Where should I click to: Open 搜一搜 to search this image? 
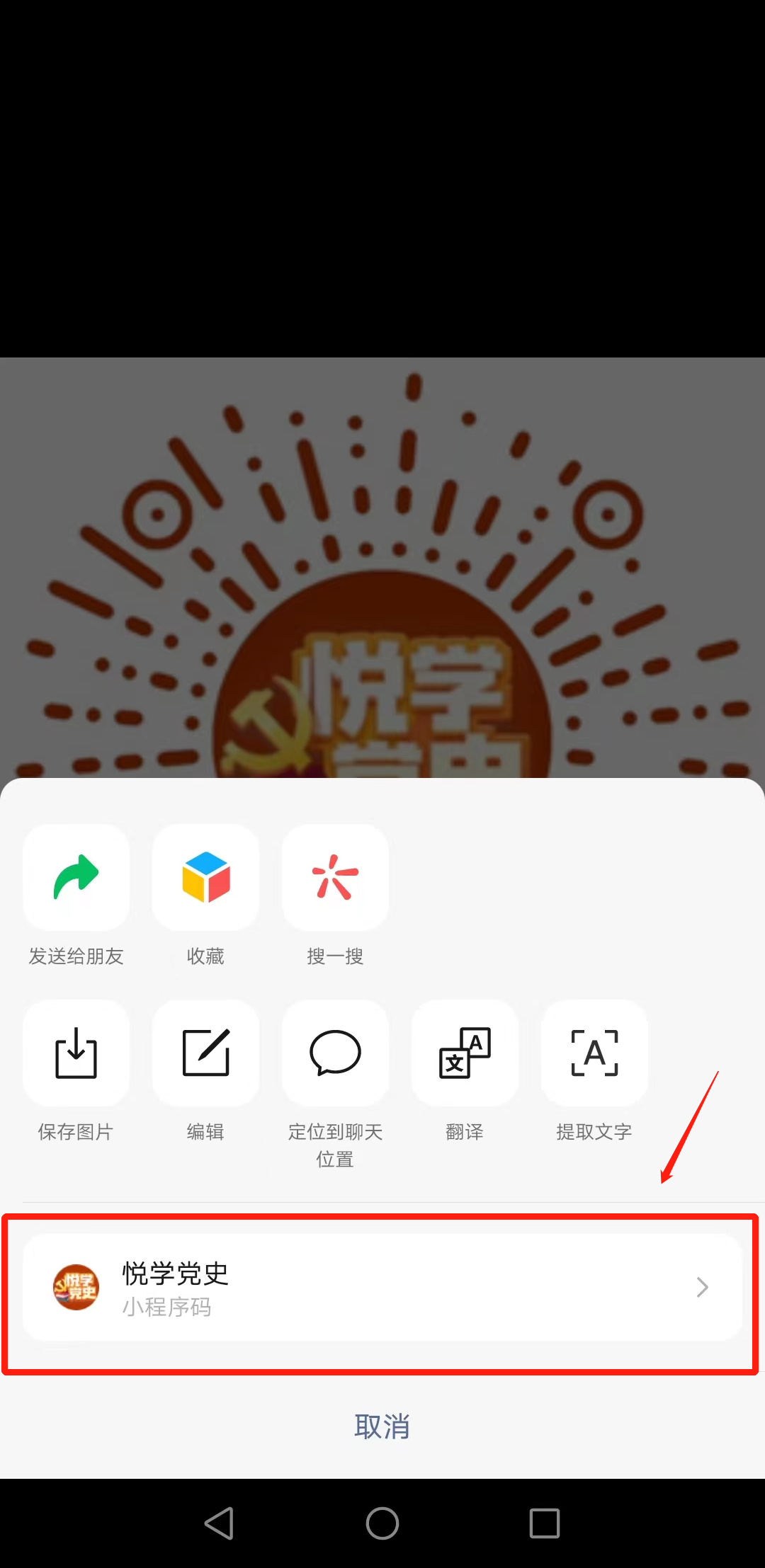pyautogui.click(x=335, y=878)
